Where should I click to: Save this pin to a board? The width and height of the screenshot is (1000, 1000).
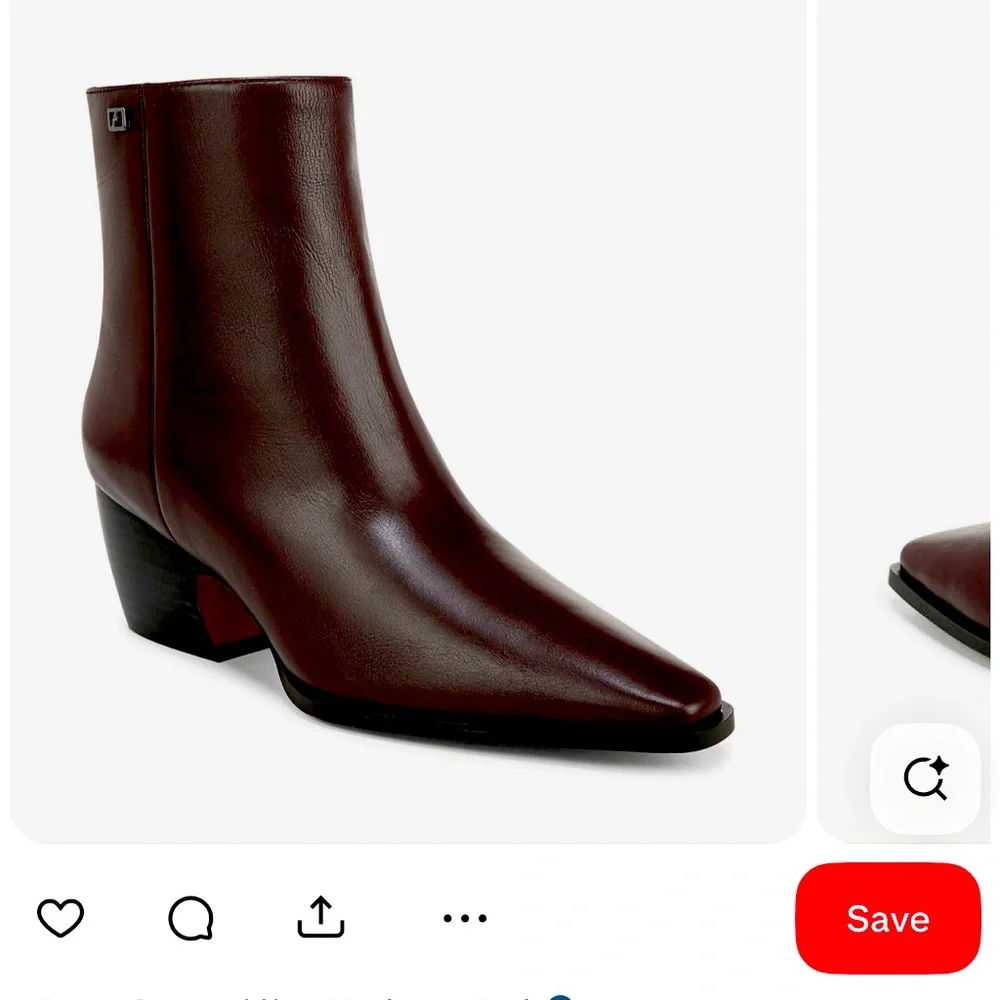click(x=887, y=918)
